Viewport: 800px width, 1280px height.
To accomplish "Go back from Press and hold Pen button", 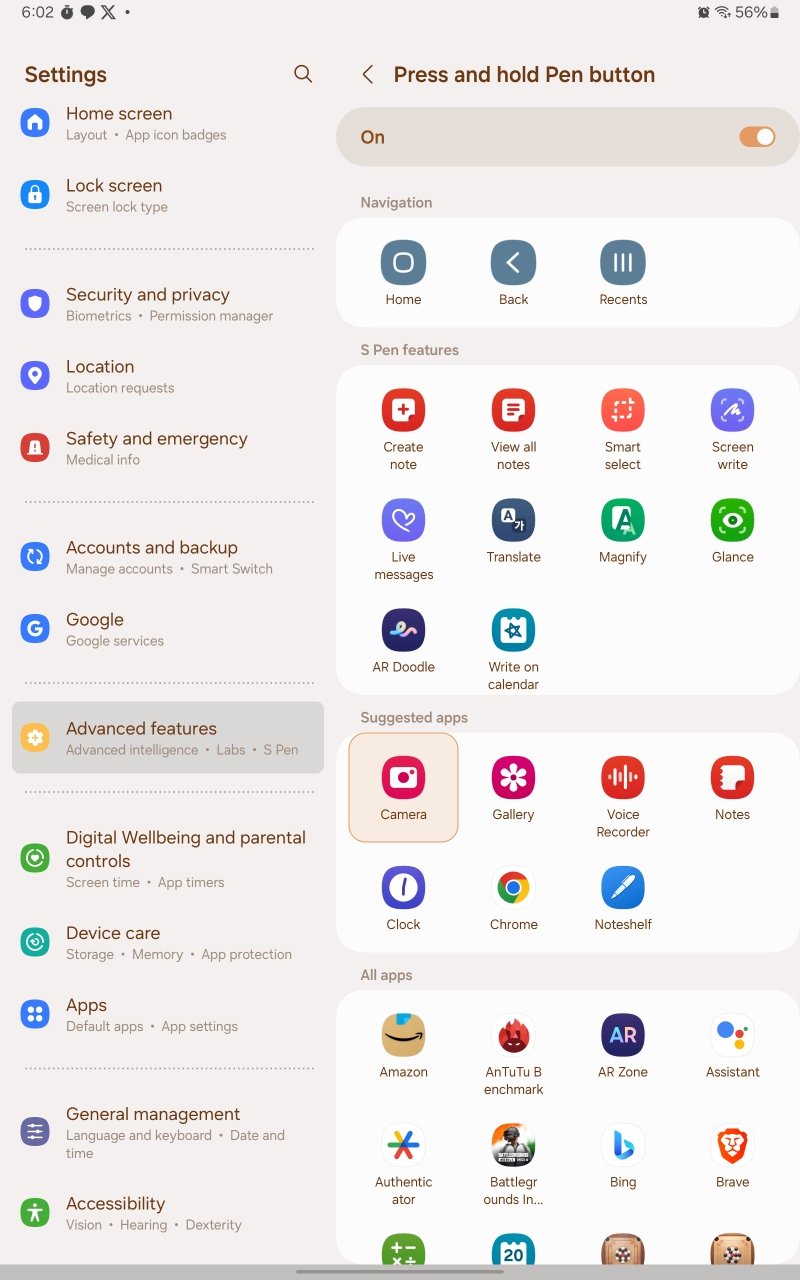I will 368,74.
